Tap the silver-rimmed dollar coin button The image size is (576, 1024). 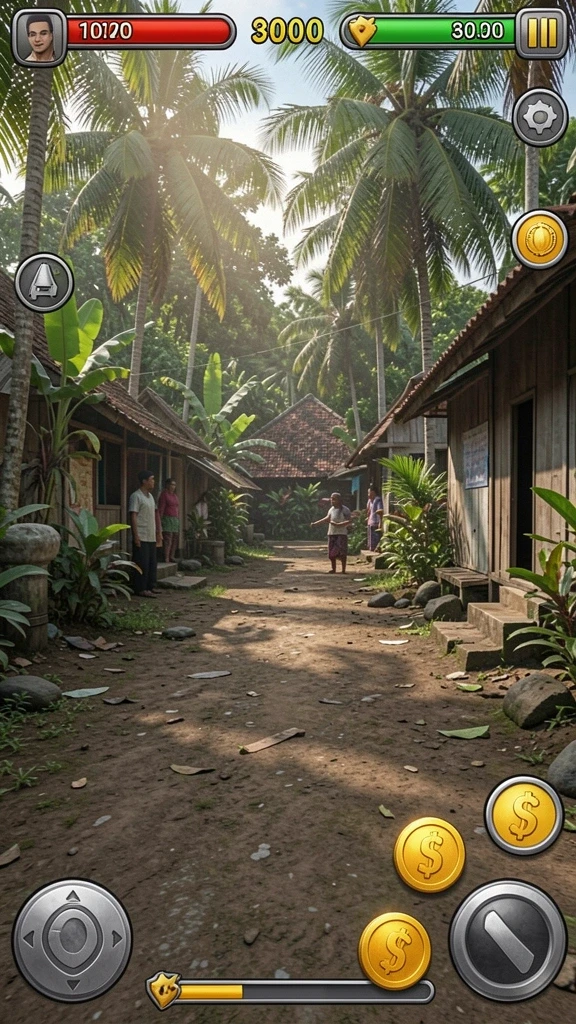pos(524,815)
